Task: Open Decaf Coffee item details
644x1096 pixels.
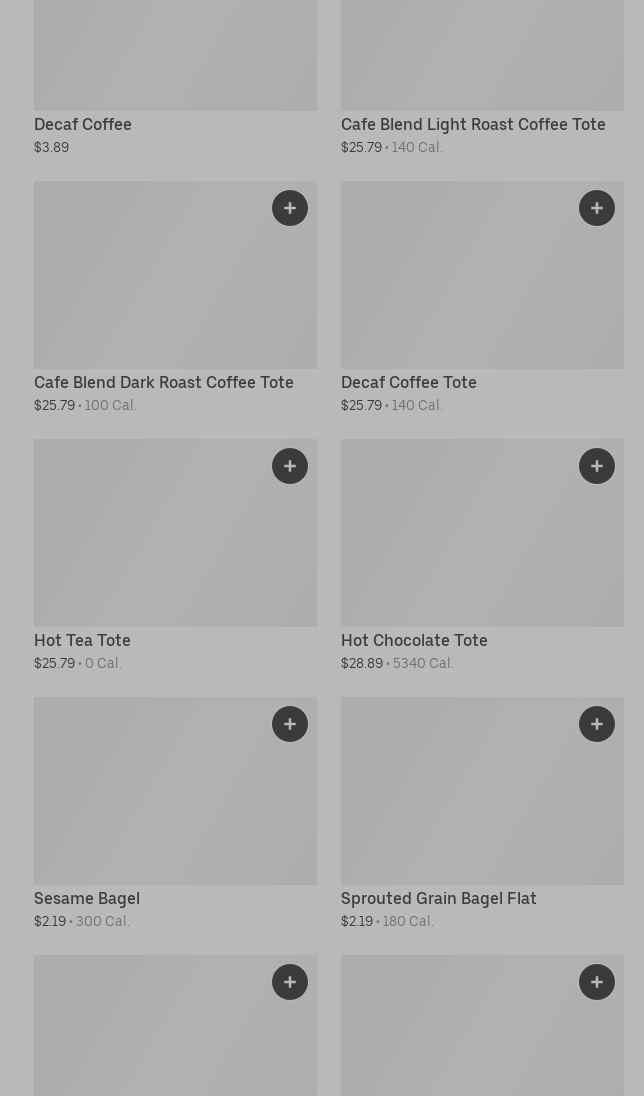Action: [83, 124]
